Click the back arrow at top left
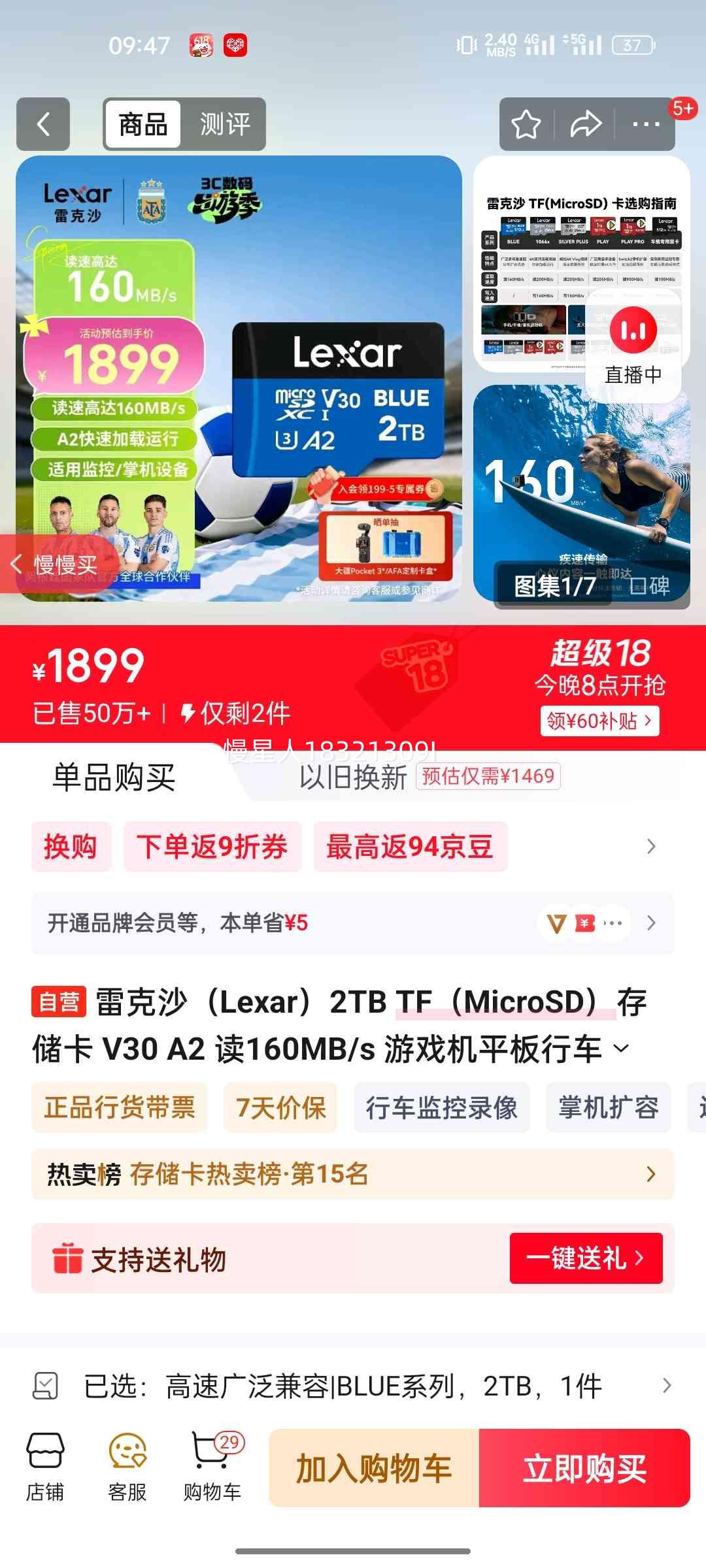The image size is (706, 1568). pyautogui.click(x=43, y=124)
